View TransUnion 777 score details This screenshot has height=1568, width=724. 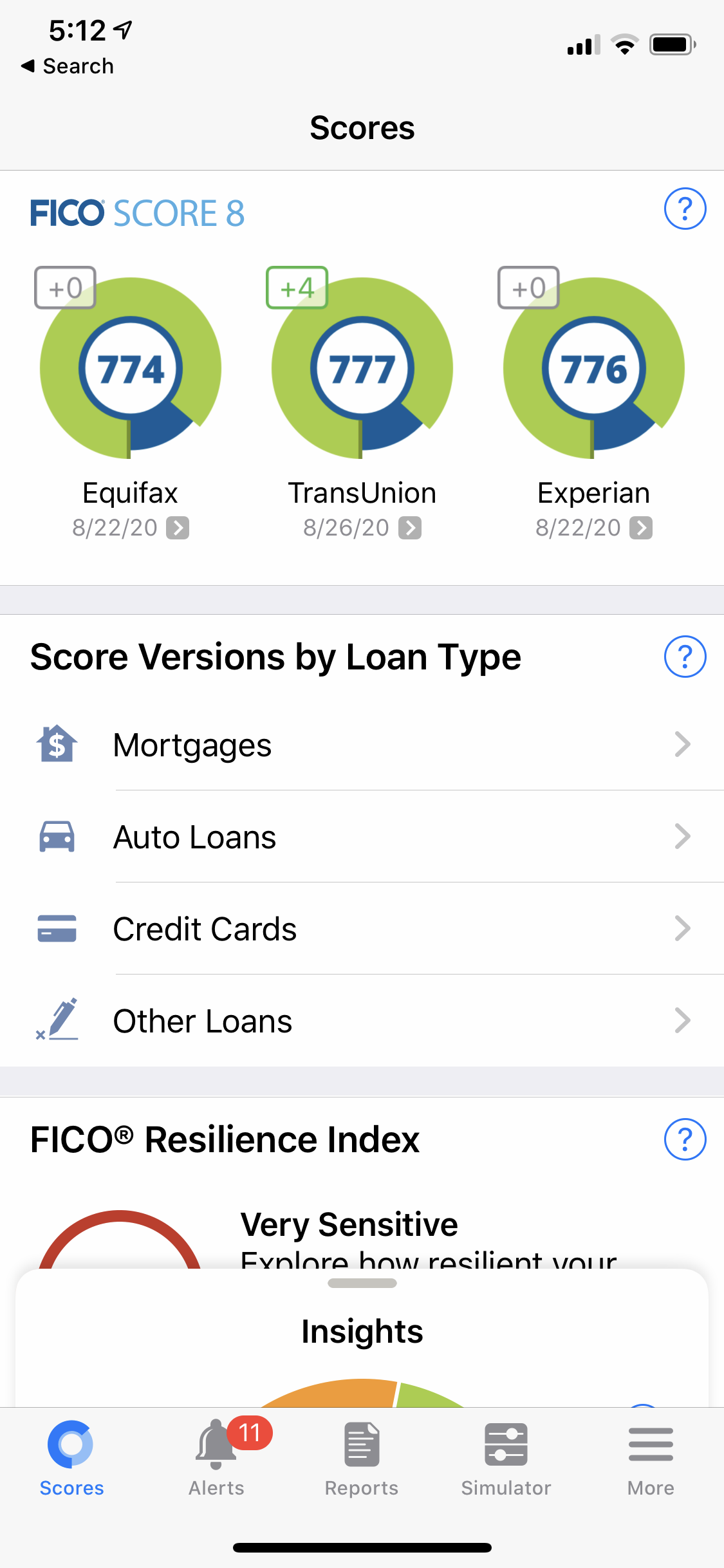point(362,369)
